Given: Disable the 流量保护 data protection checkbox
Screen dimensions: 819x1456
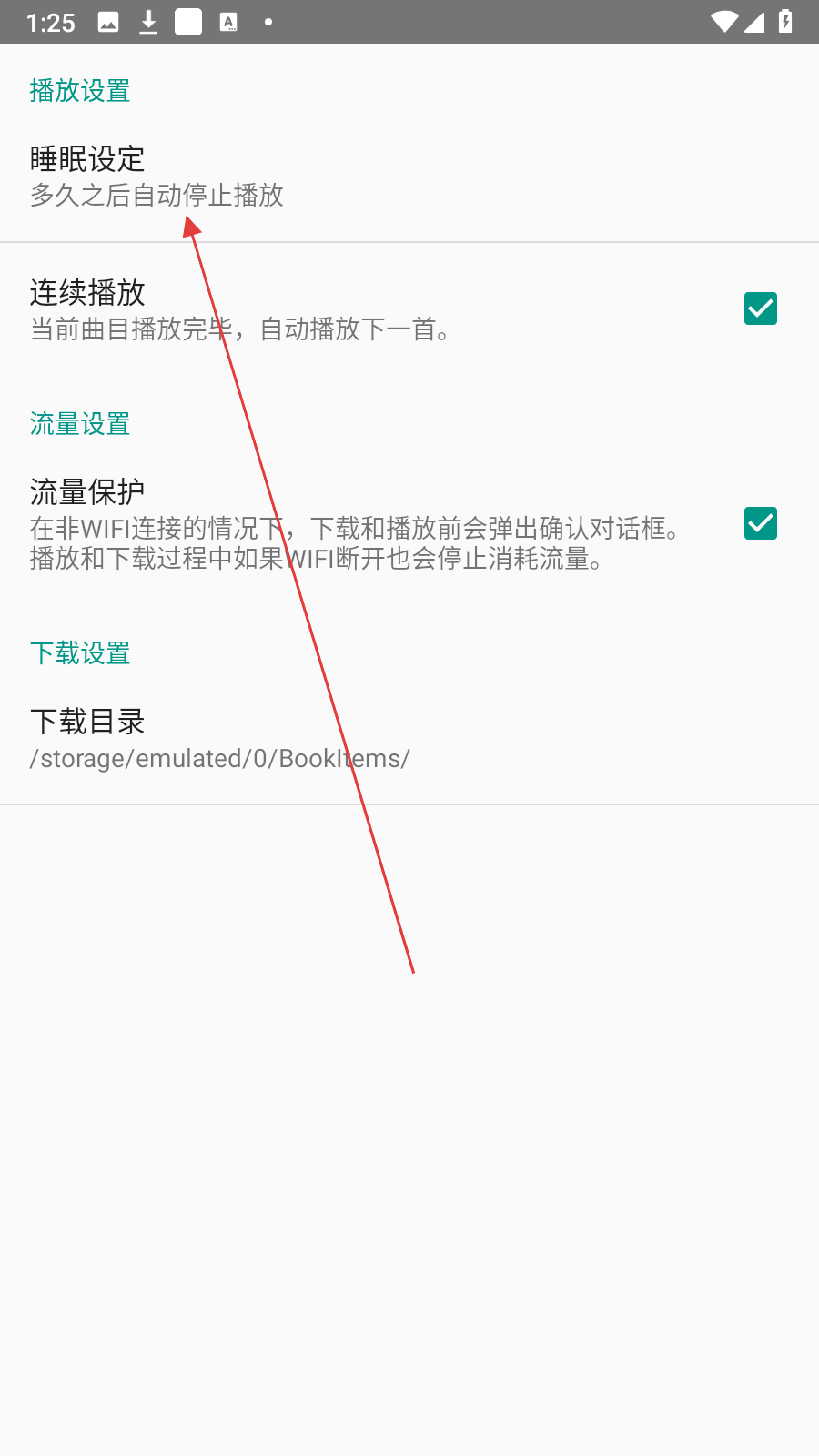Looking at the screenshot, I should coord(760,523).
